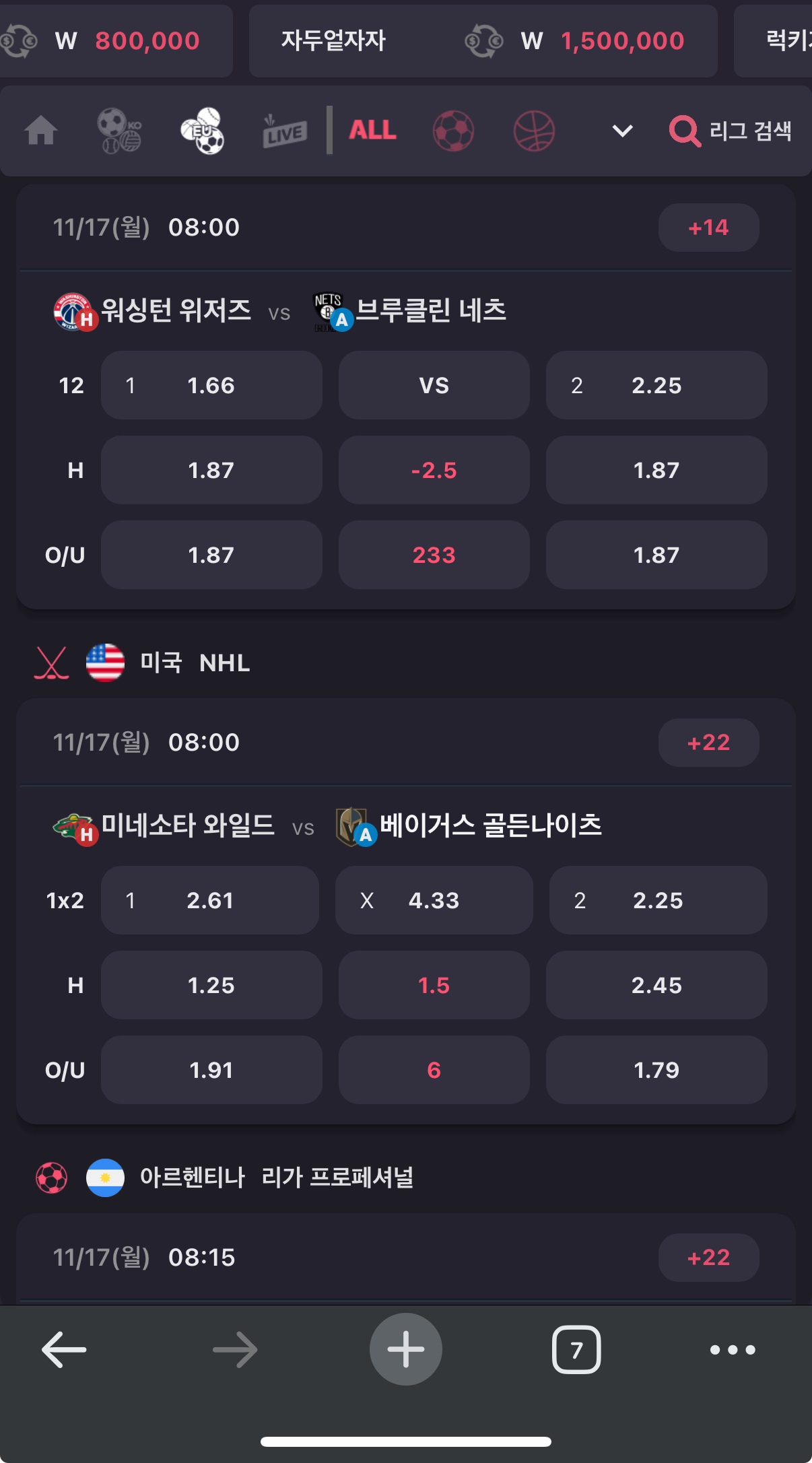Choose draw X at 4.33
812x1463 pixels.
click(x=434, y=900)
